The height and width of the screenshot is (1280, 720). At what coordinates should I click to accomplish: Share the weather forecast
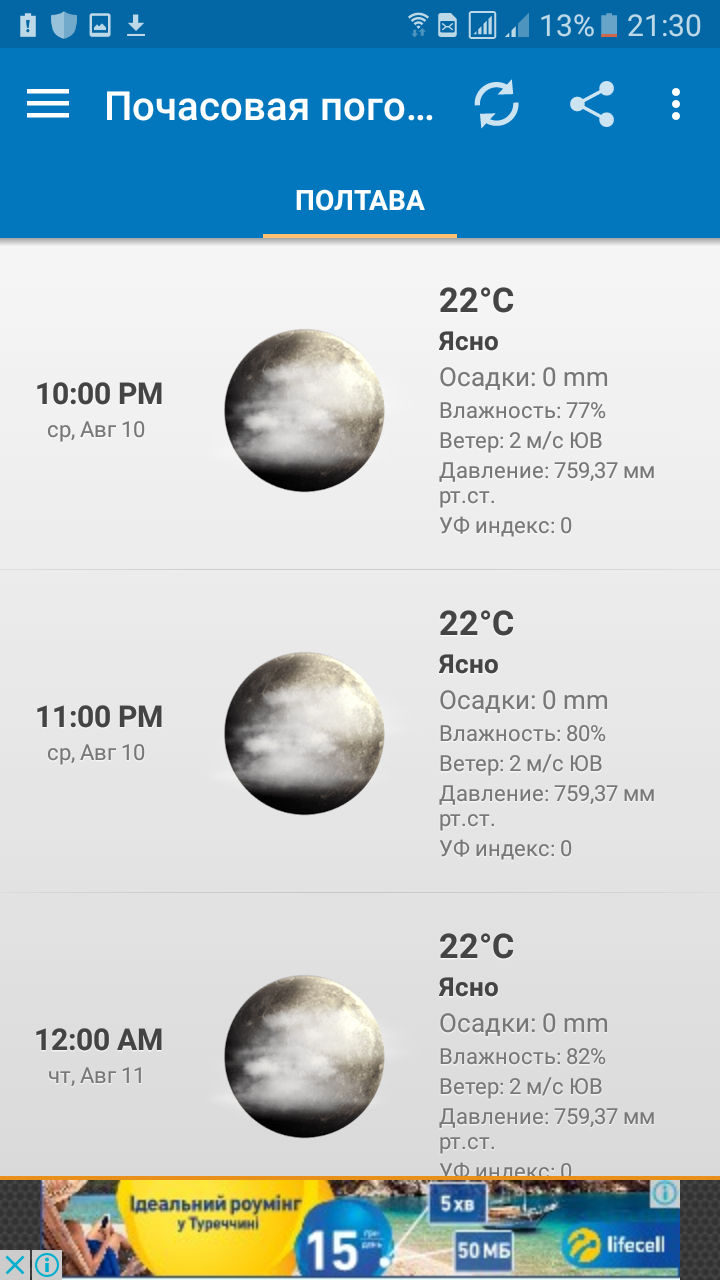pos(592,104)
